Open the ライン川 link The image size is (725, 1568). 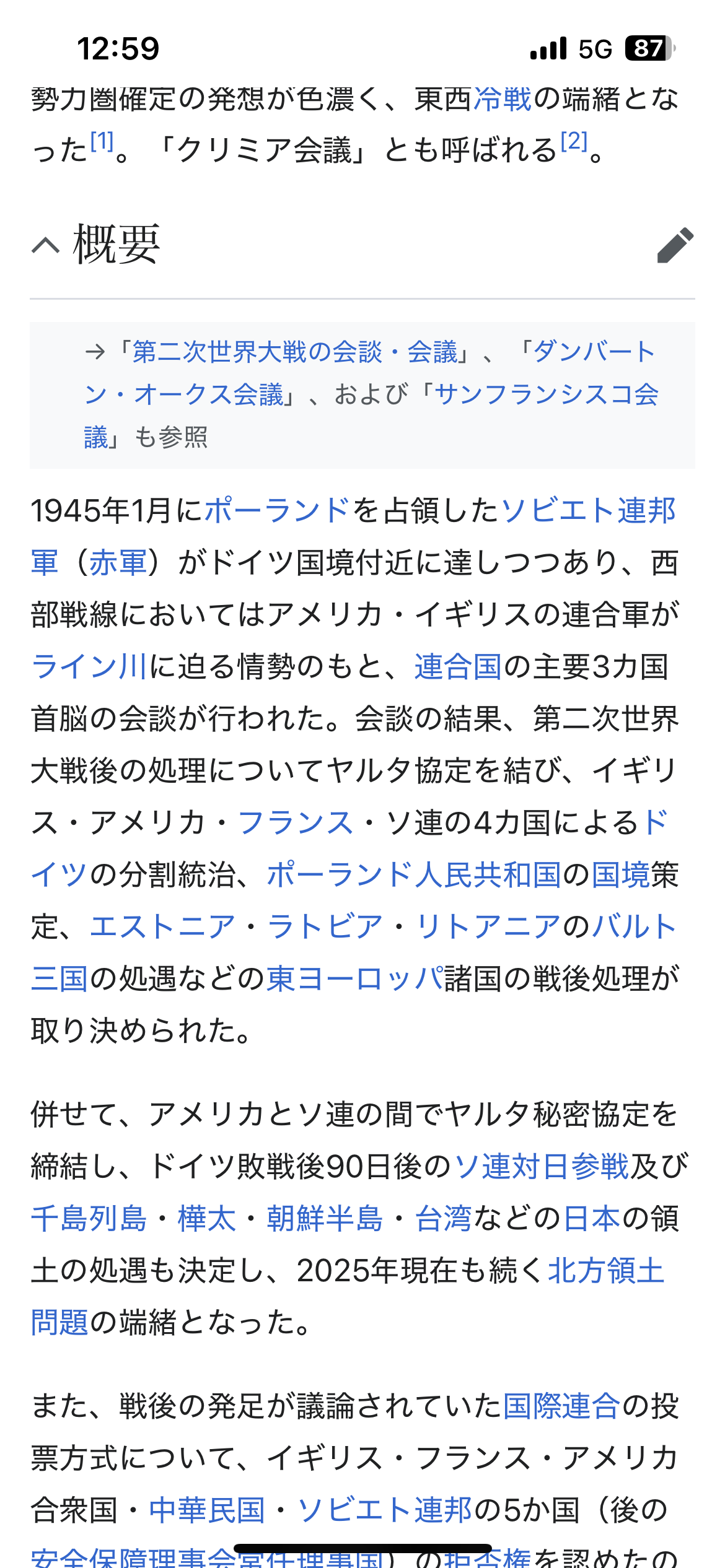pyautogui.click(x=89, y=667)
